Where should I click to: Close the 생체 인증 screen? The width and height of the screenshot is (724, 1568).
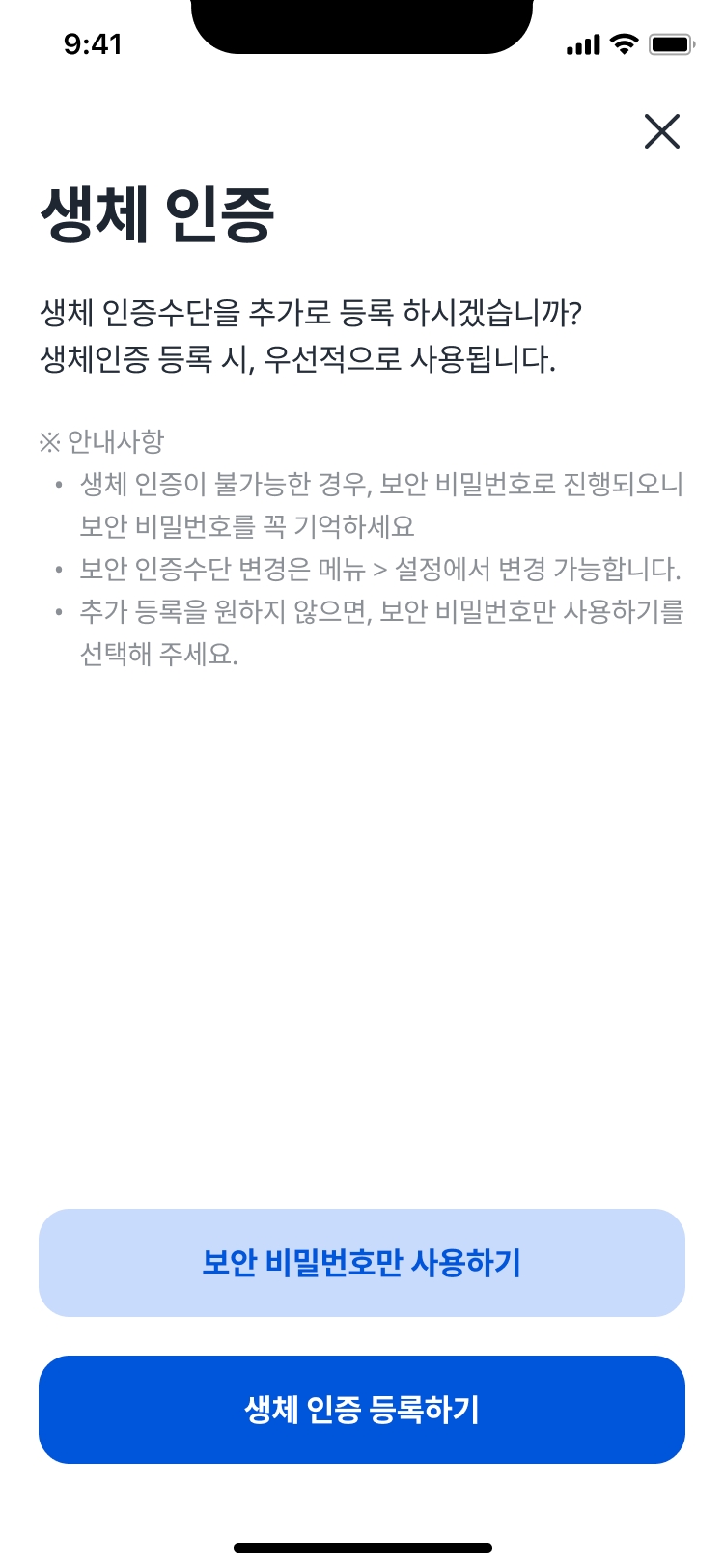click(x=662, y=131)
